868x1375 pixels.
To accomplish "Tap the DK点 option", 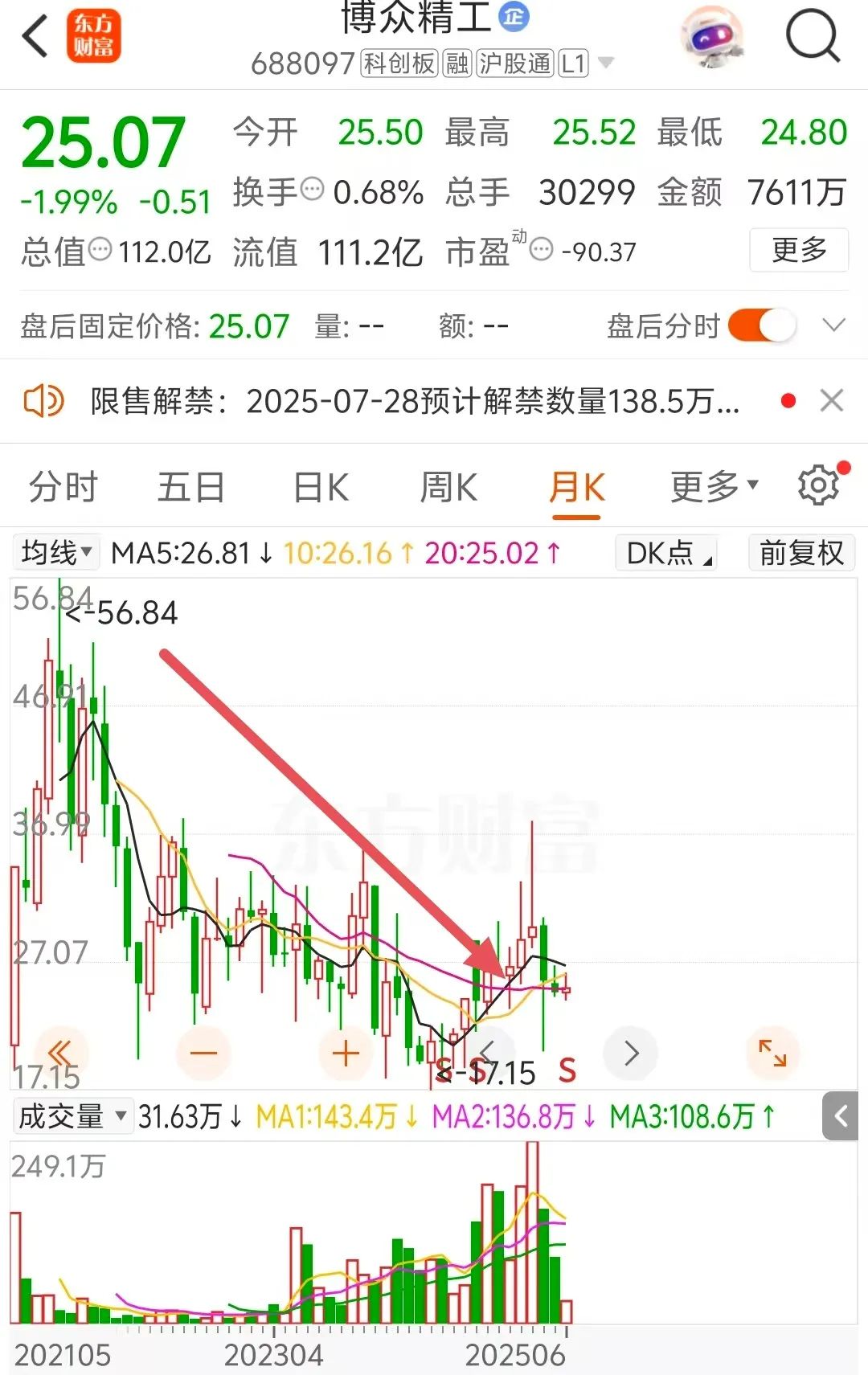I will [666, 553].
